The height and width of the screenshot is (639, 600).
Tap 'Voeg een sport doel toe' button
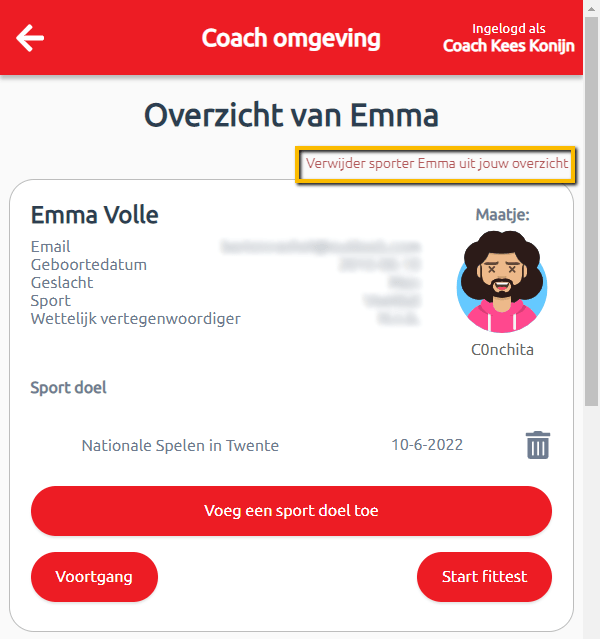click(x=291, y=511)
